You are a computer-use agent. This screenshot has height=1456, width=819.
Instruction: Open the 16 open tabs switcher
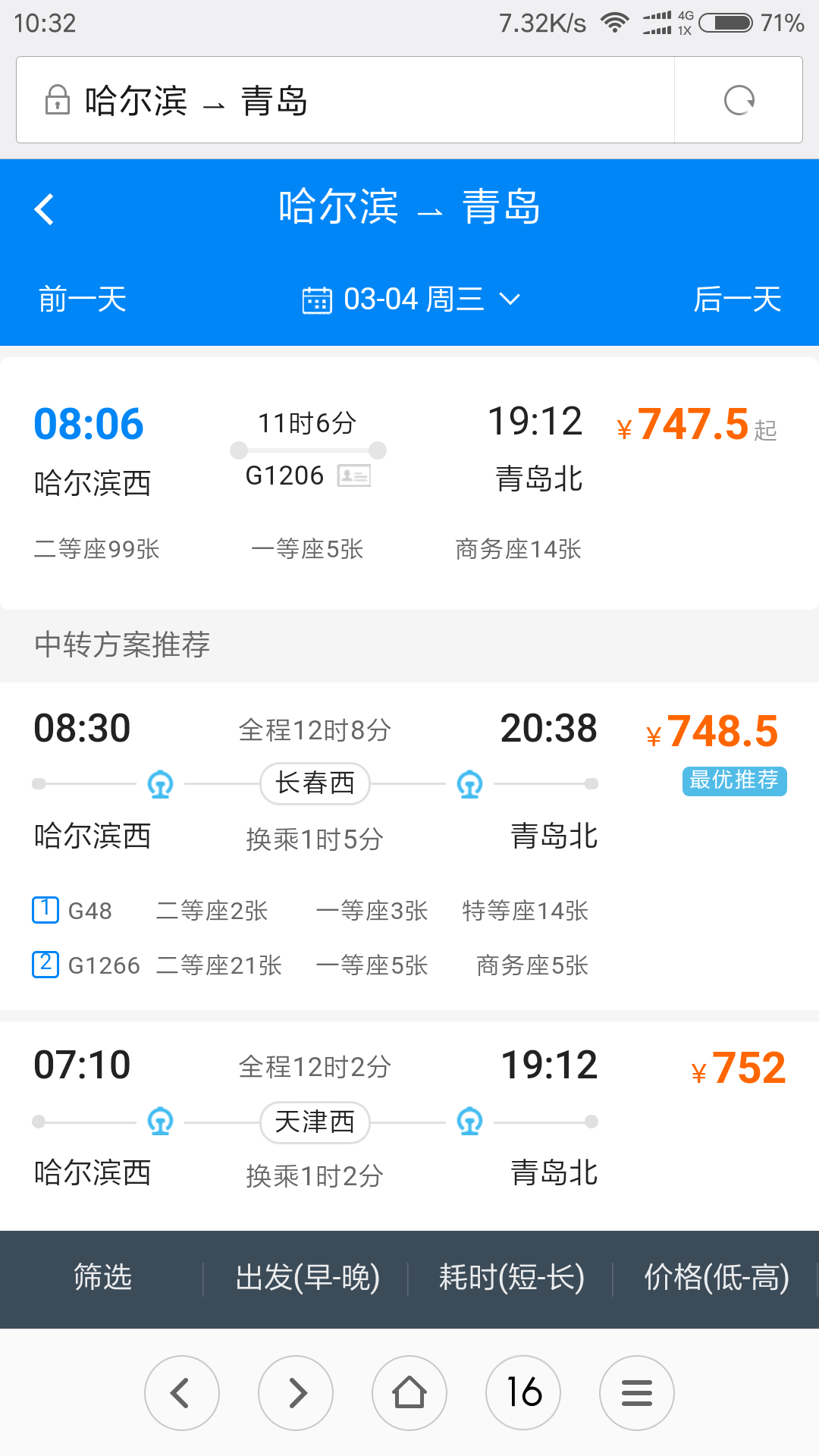click(523, 1393)
